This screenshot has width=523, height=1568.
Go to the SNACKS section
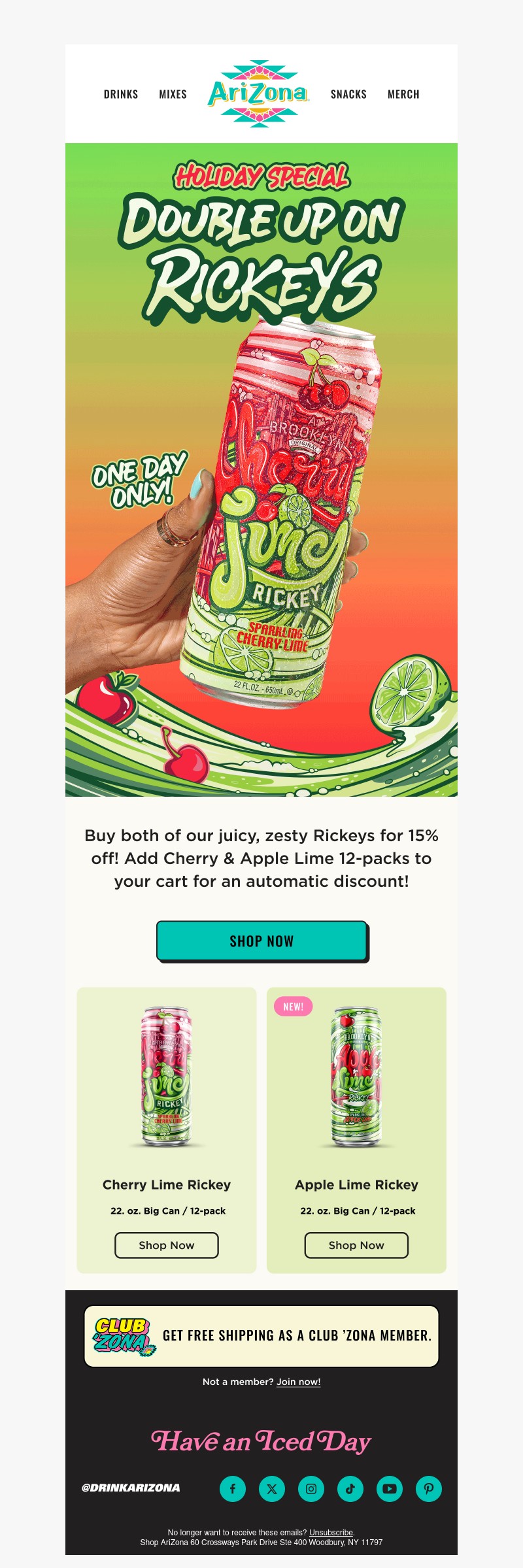tap(348, 94)
